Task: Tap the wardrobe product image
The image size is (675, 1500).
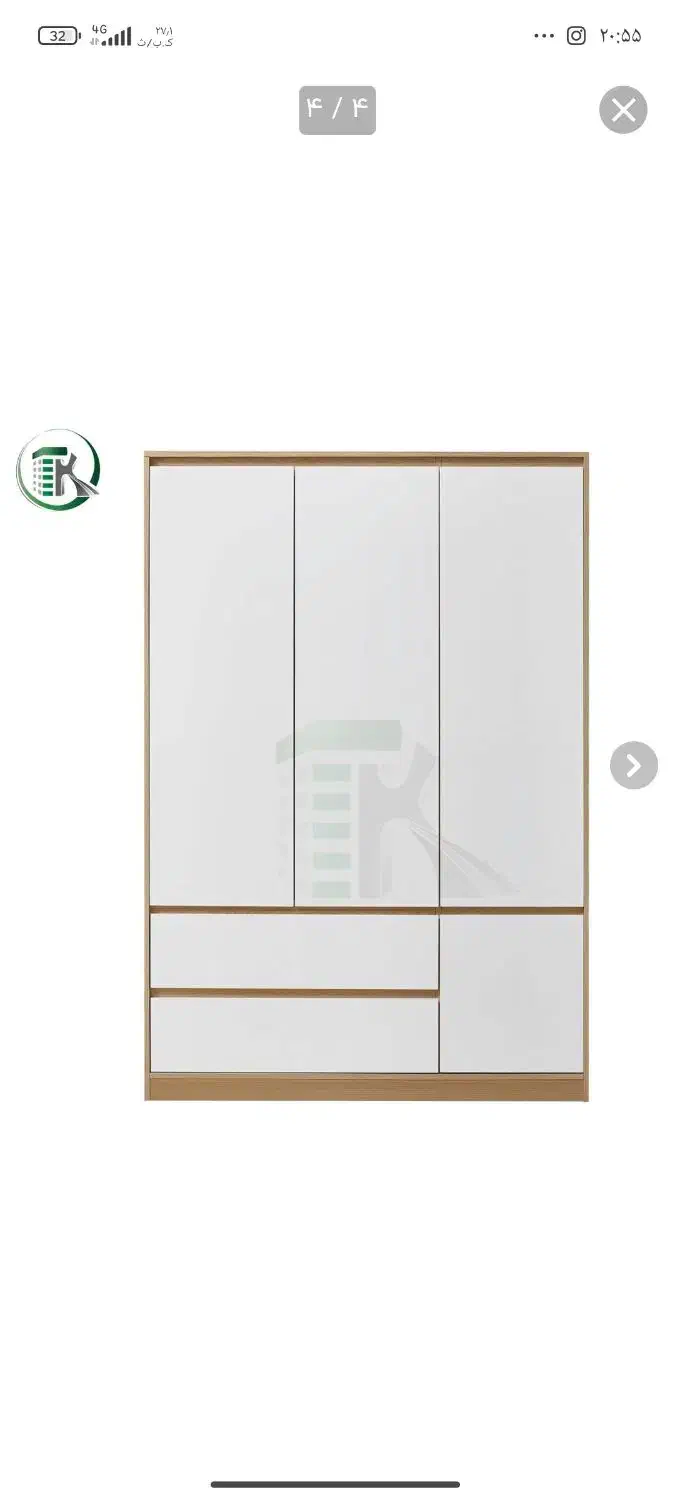Action: pyautogui.click(x=366, y=776)
